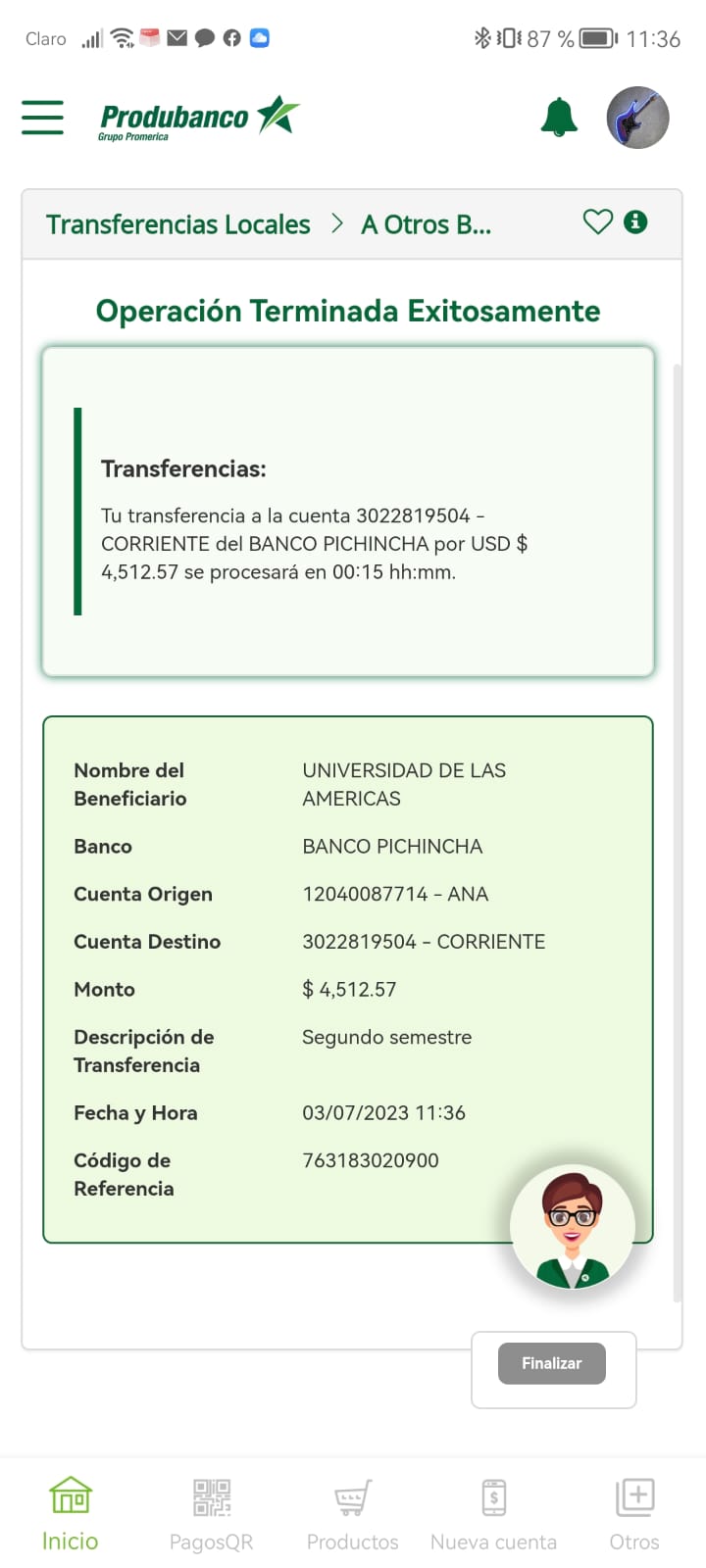The width and height of the screenshot is (706, 1568).
Task: Open the Otros tab
Action: 634,1514
